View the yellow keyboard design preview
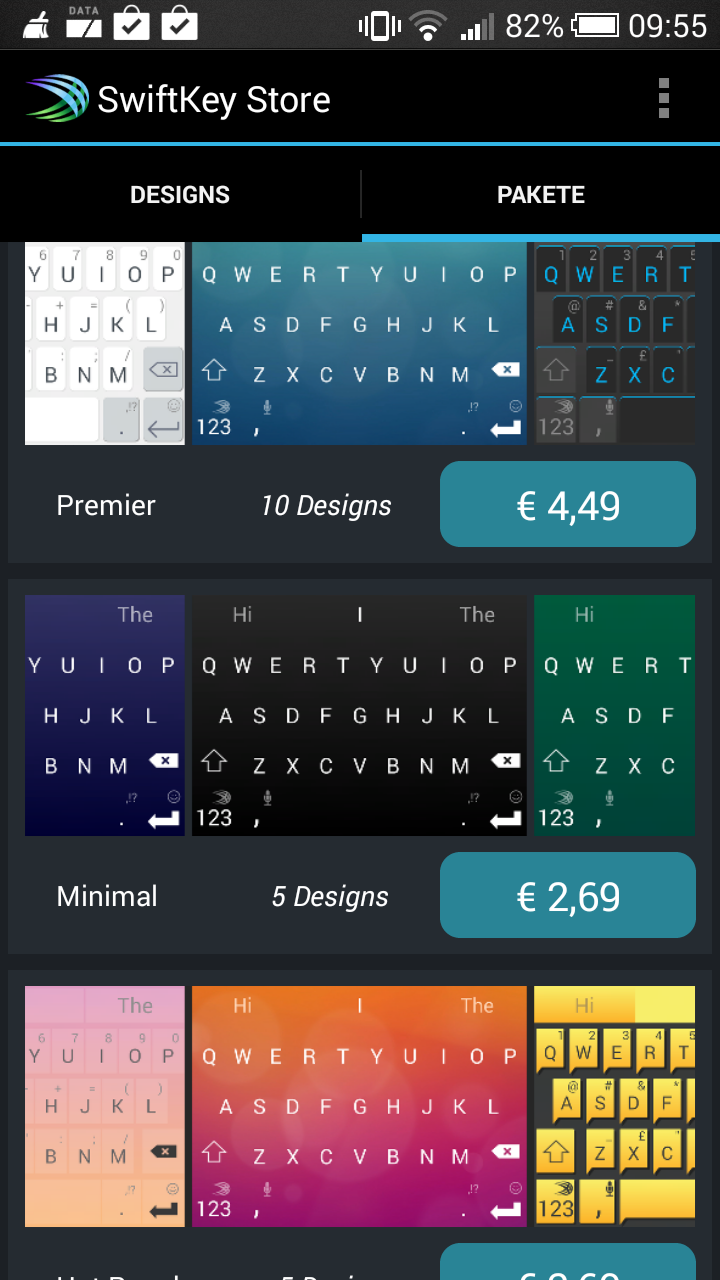This screenshot has width=720, height=1280. click(614, 1106)
